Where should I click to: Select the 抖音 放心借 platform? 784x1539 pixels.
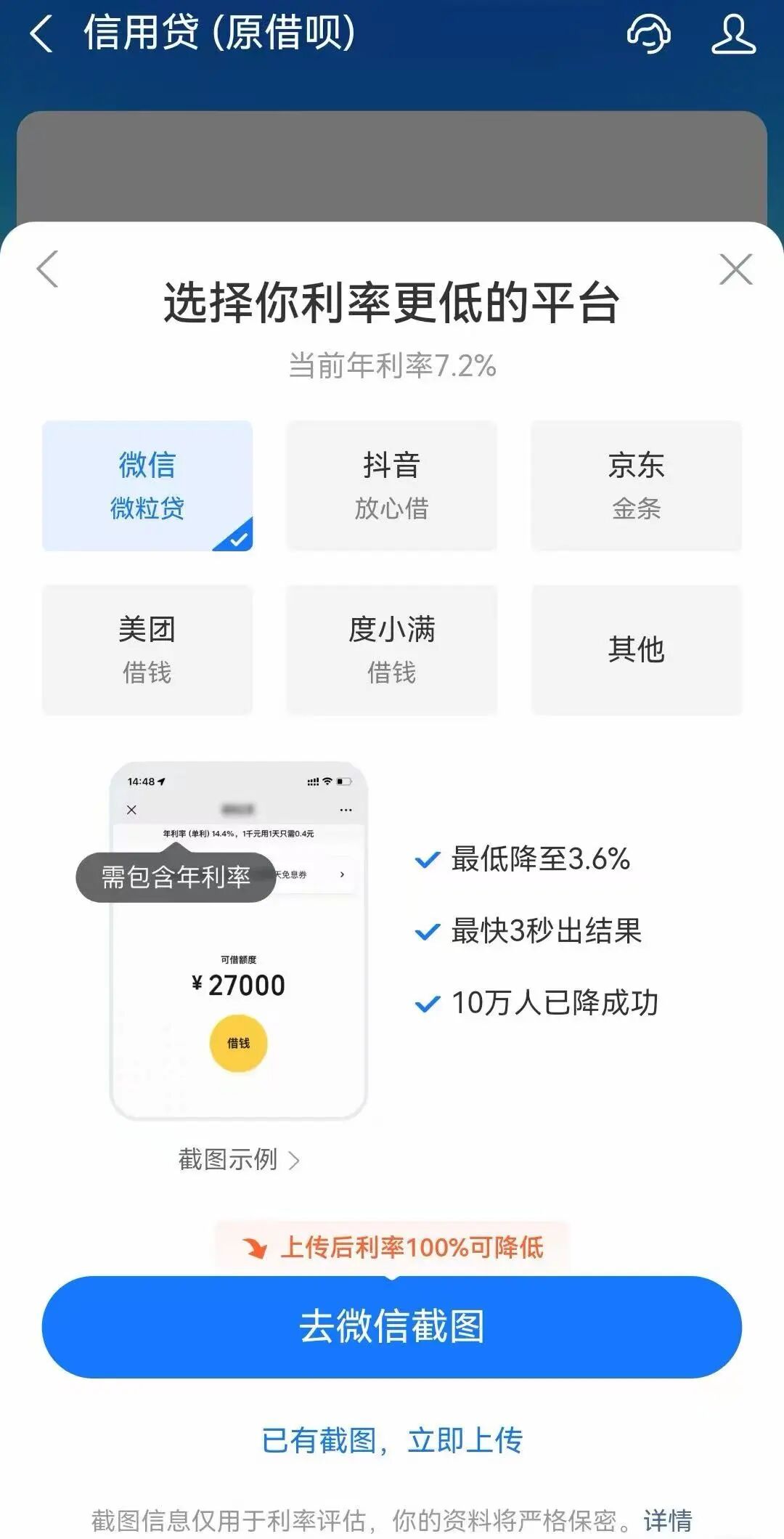click(x=392, y=486)
